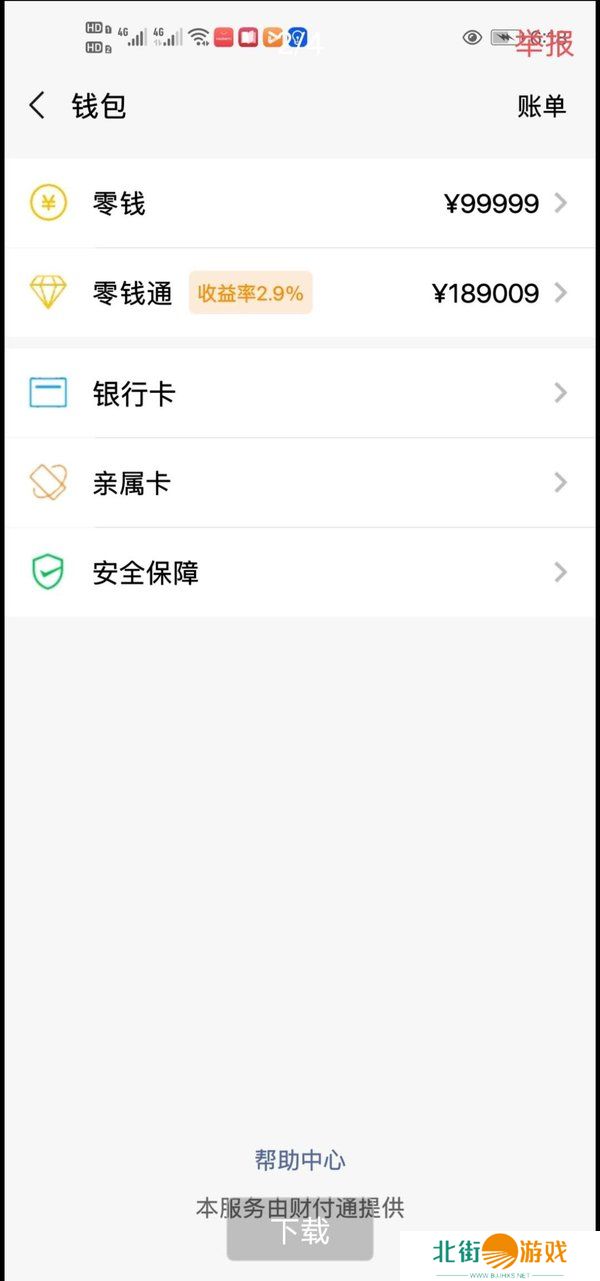Open the 银行卡 row
Screen dimensions: 600x1281
(x=300, y=393)
